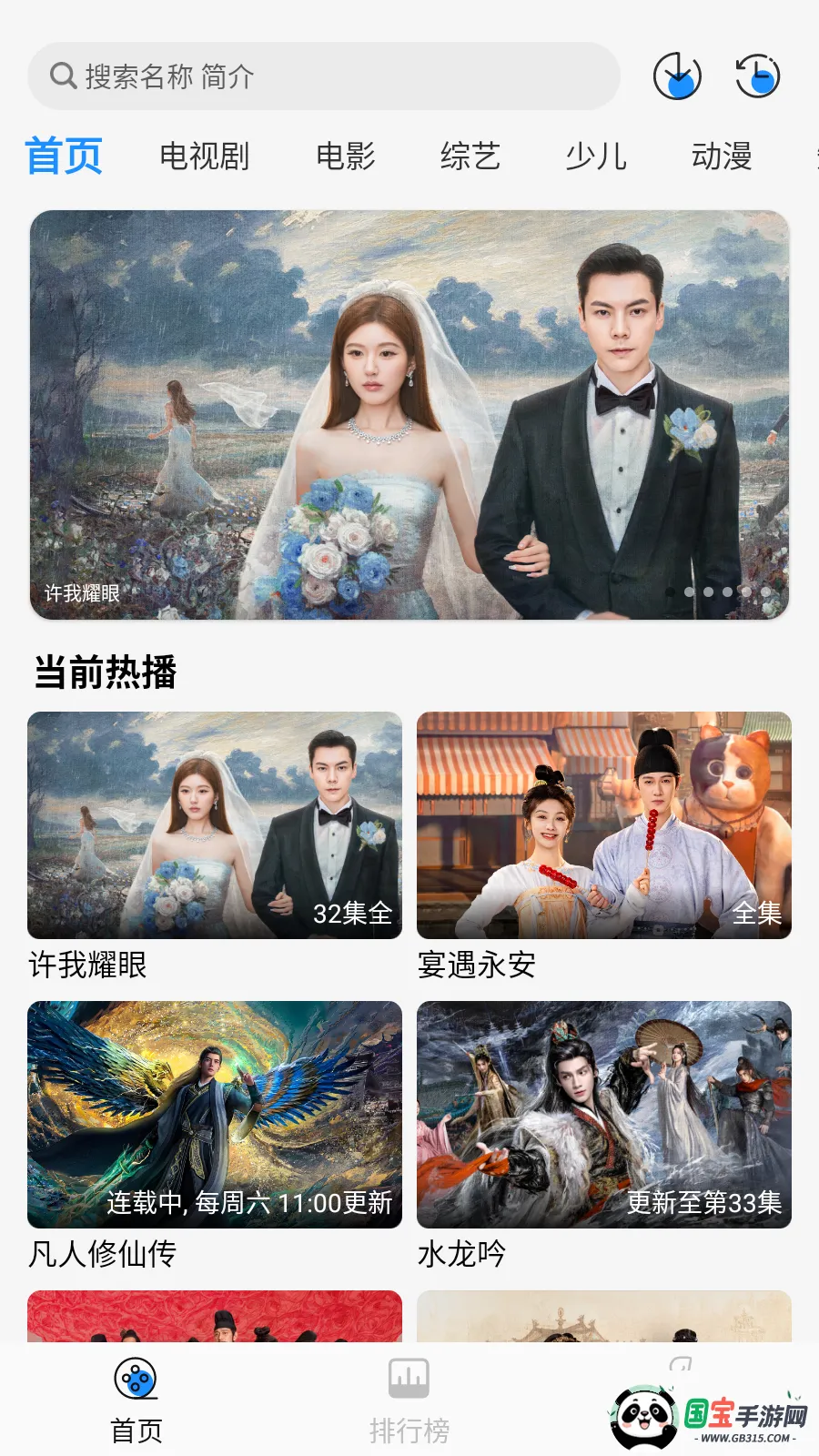Tap the 搜索名称 简介 search input field

click(x=323, y=76)
